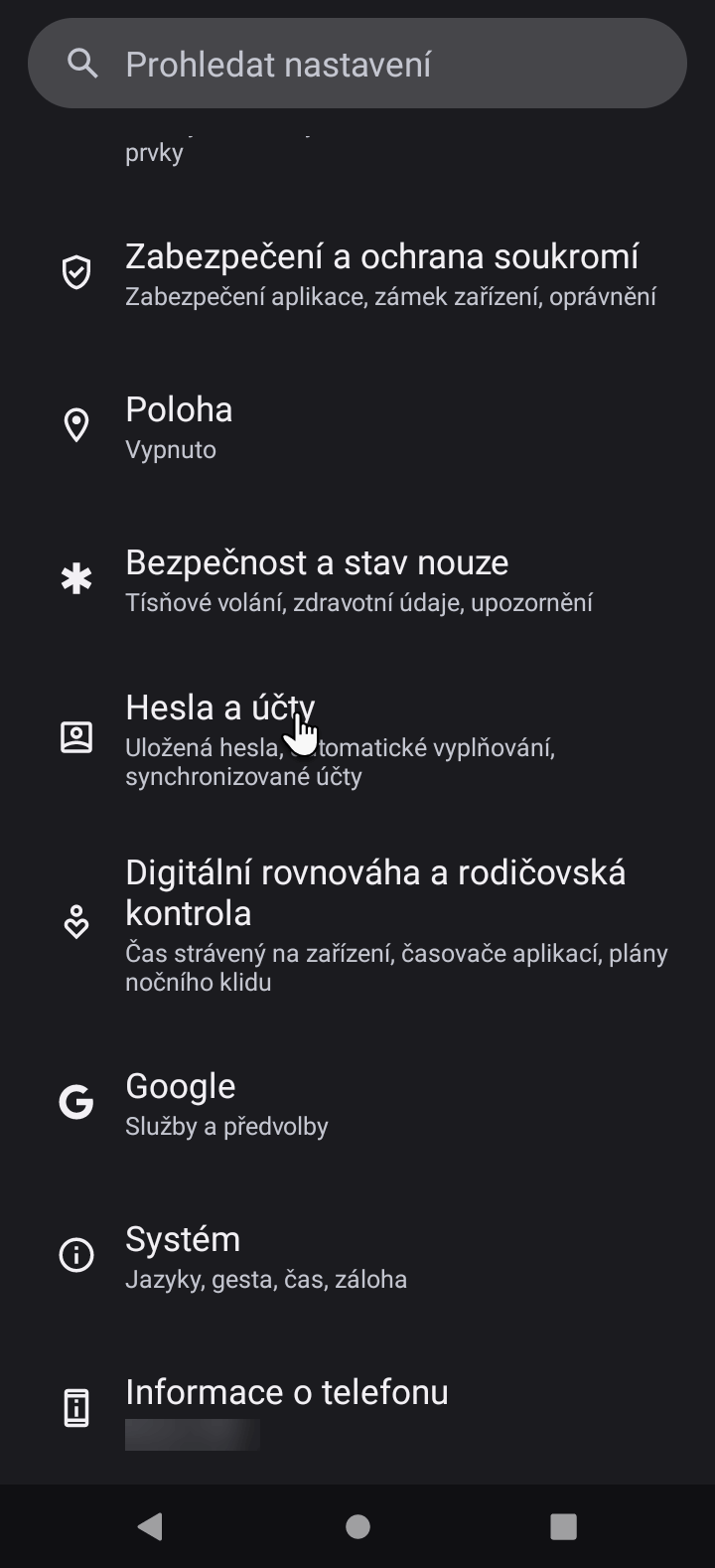Tap the system back button
Image resolution: width=715 pixels, height=1568 pixels.
tap(151, 1526)
